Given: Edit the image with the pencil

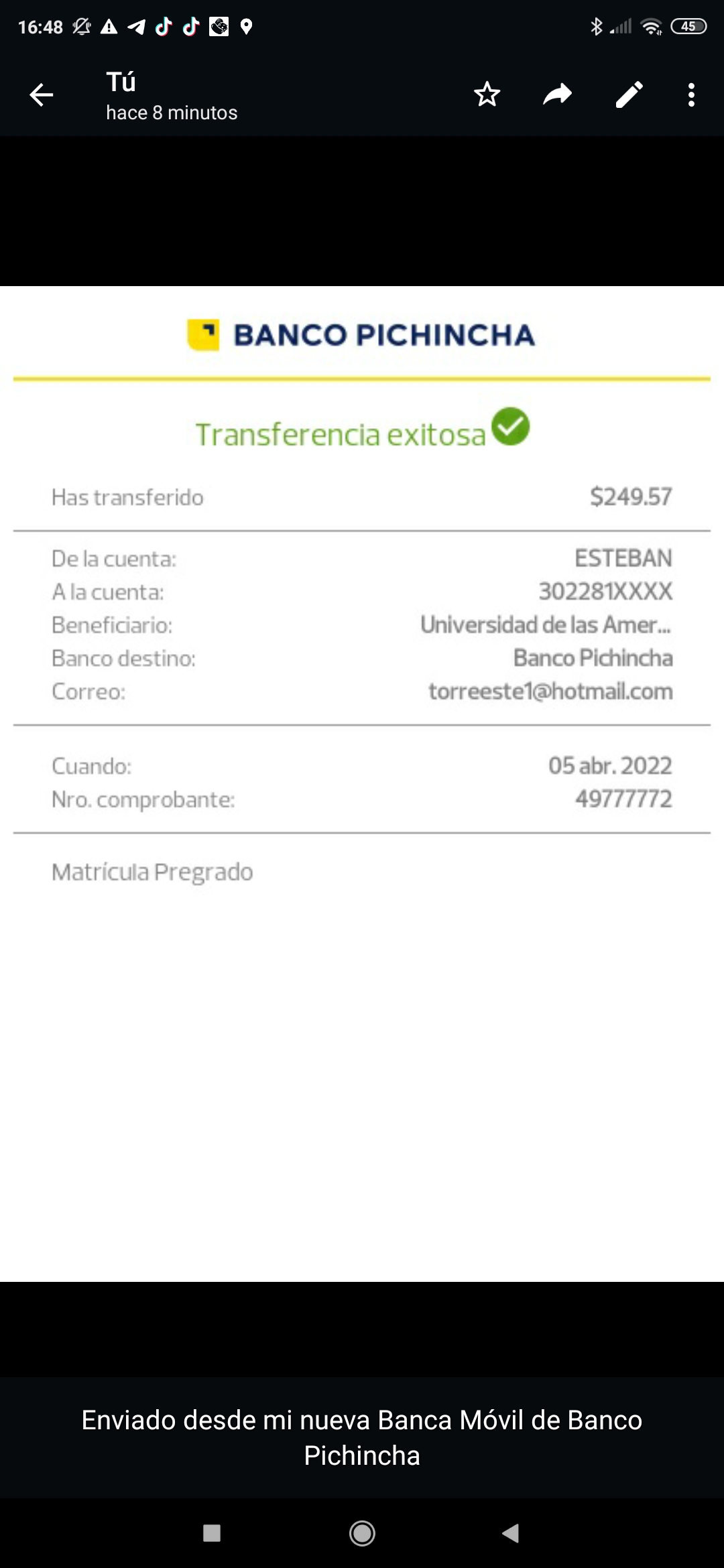Looking at the screenshot, I should coord(629,94).
